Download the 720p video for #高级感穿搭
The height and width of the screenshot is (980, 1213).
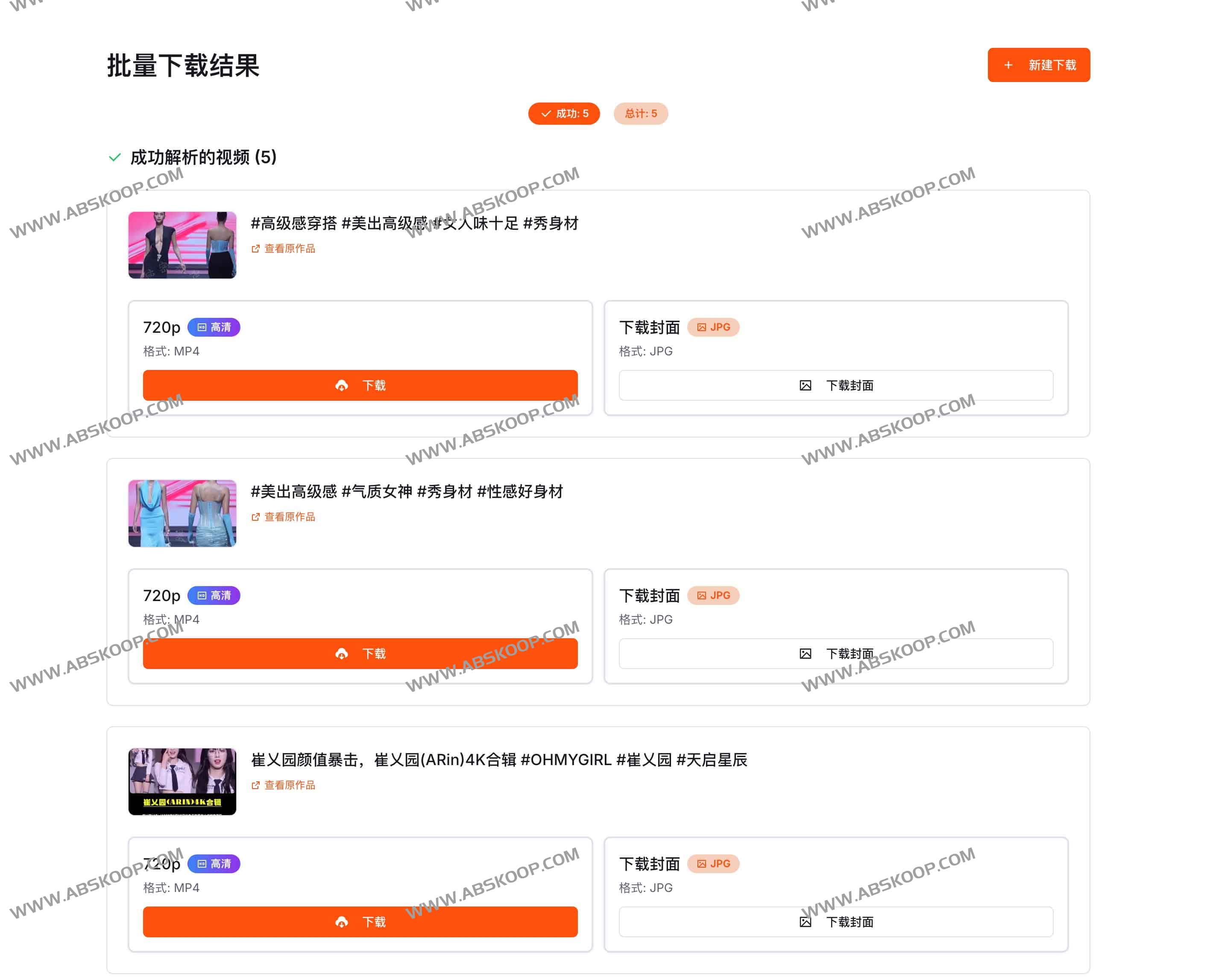point(360,386)
